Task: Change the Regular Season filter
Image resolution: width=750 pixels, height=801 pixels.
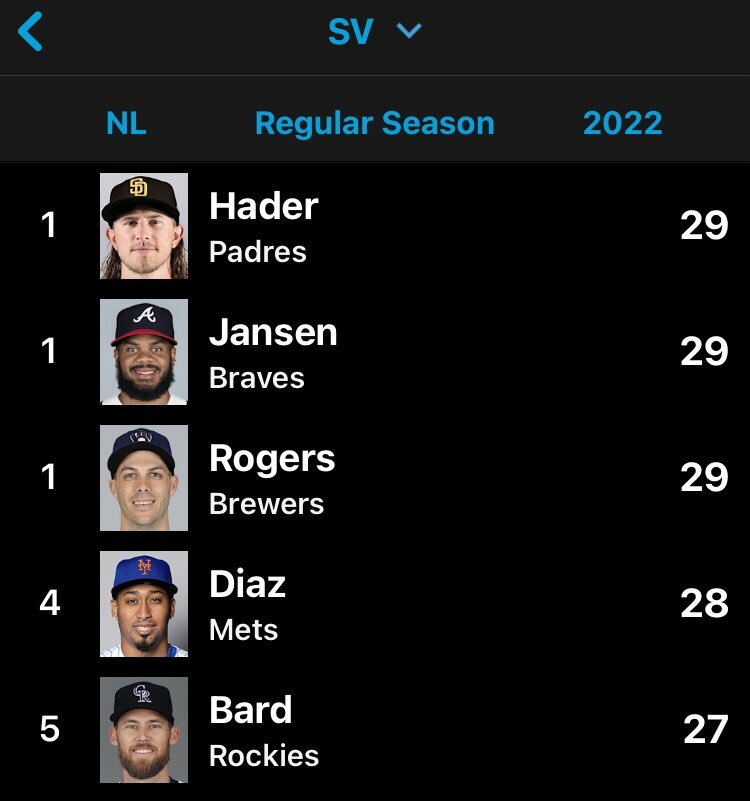Action: pyautogui.click(x=374, y=123)
